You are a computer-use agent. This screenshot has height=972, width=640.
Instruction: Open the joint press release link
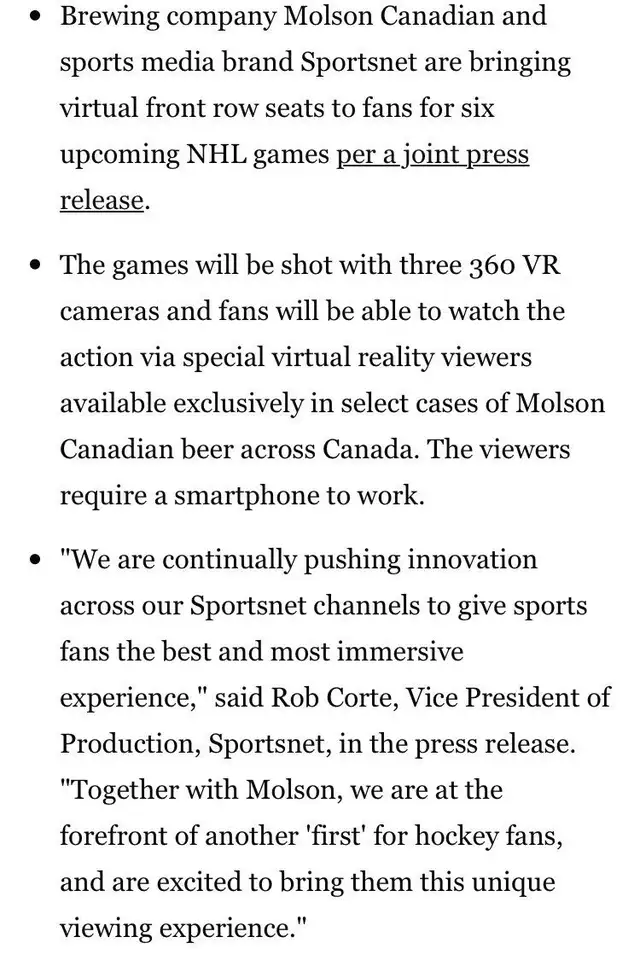tap(432, 156)
